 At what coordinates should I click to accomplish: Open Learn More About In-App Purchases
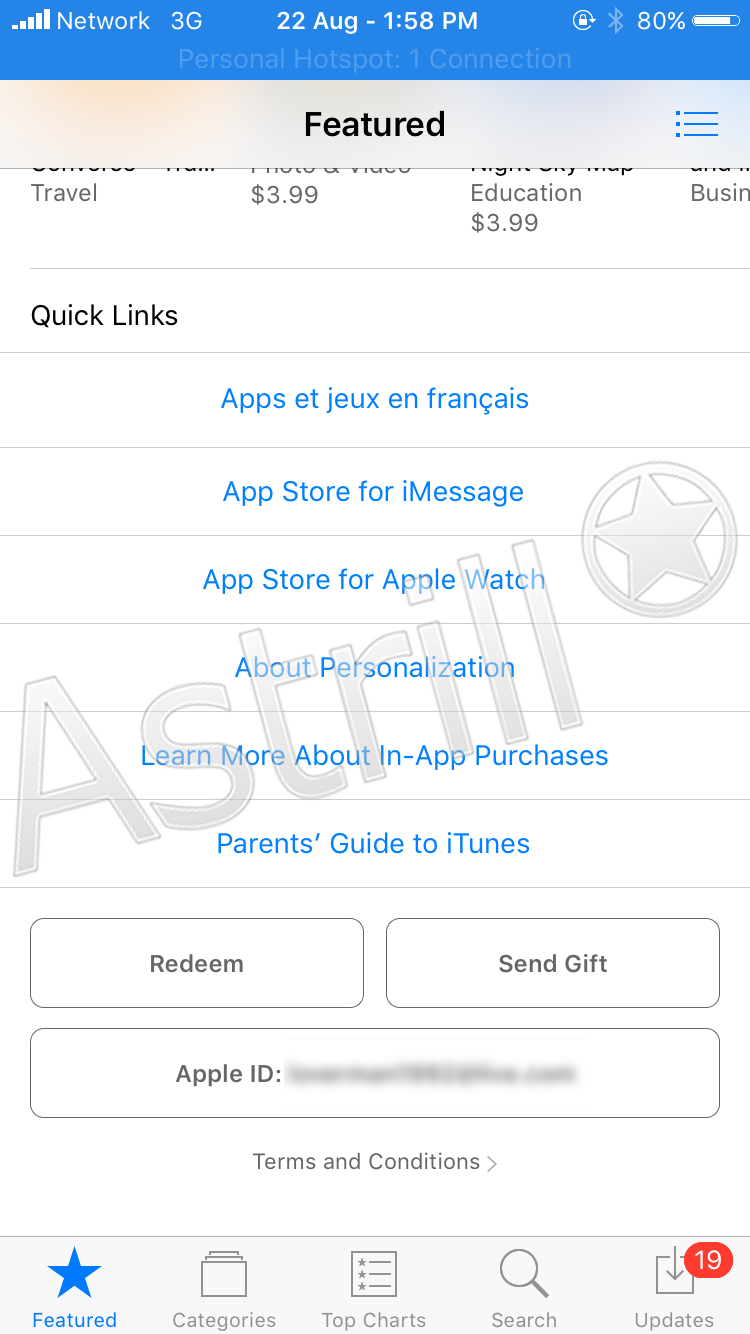pyautogui.click(x=375, y=756)
